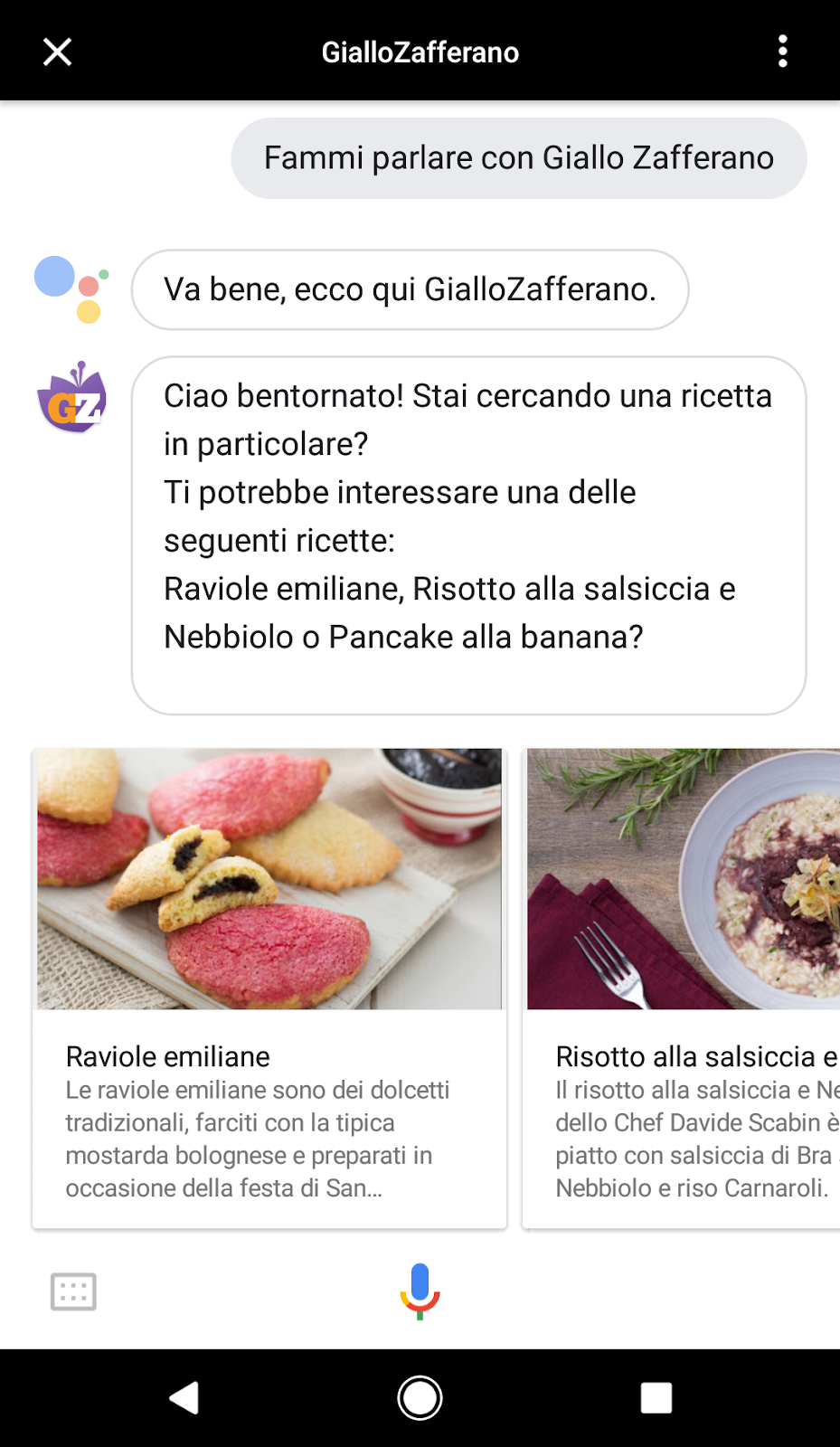The width and height of the screenshot is (840, 1447).
Task: Open the three-dot overflow menu
Action: coord(783,52)
